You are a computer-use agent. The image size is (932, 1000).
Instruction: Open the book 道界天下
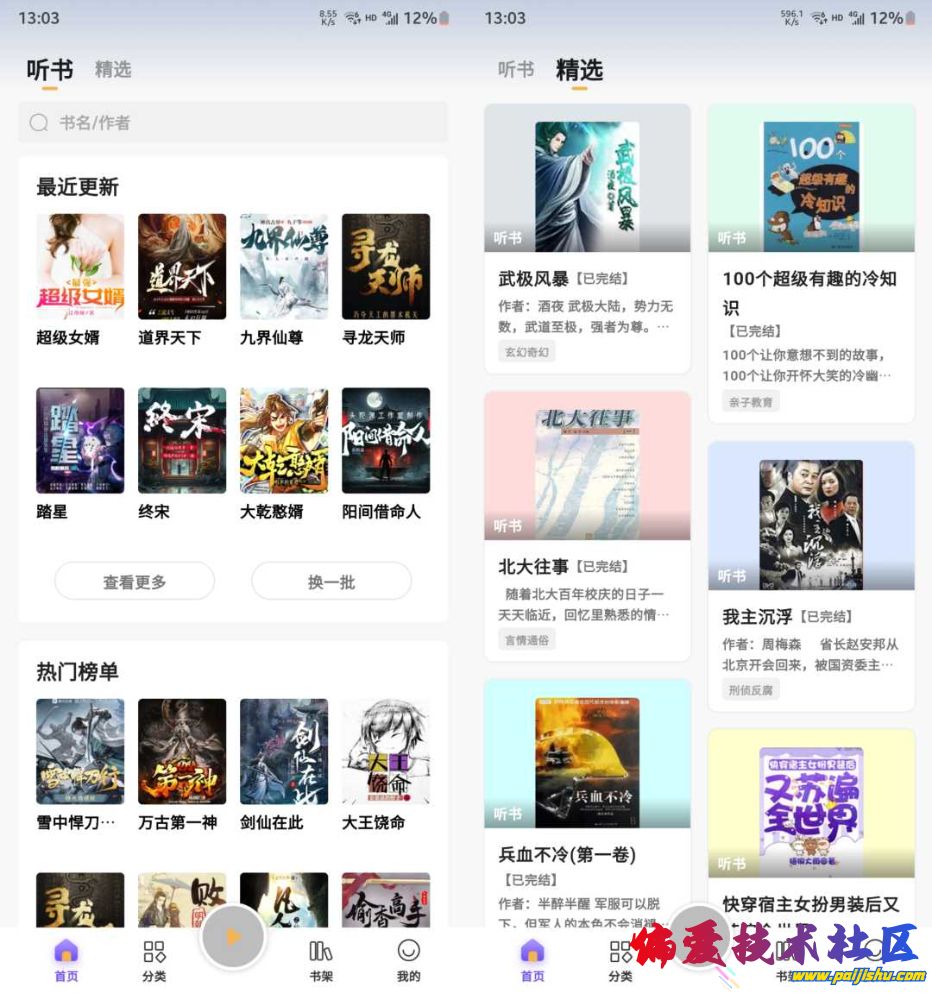pos(182,266)
